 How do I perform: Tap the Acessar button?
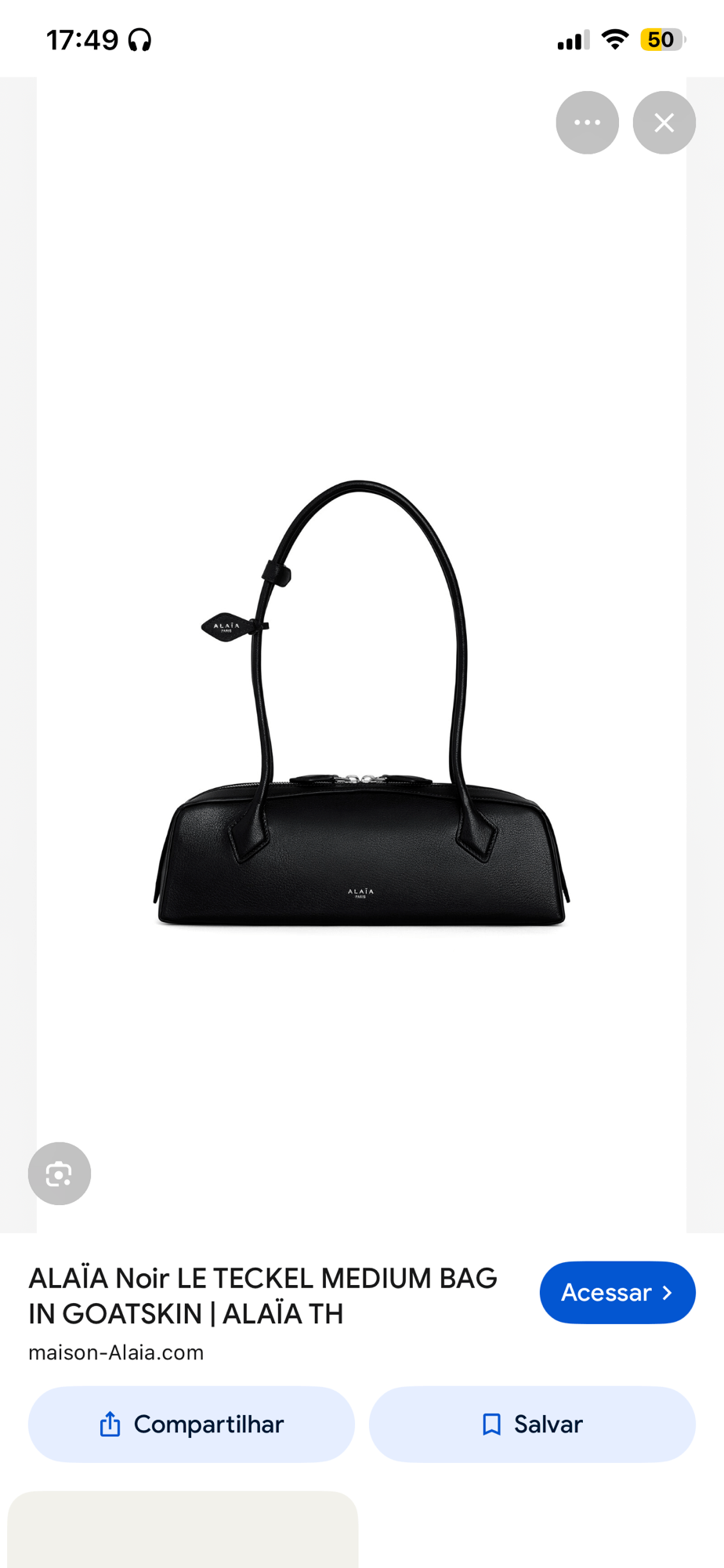[x=617, y=1293]
